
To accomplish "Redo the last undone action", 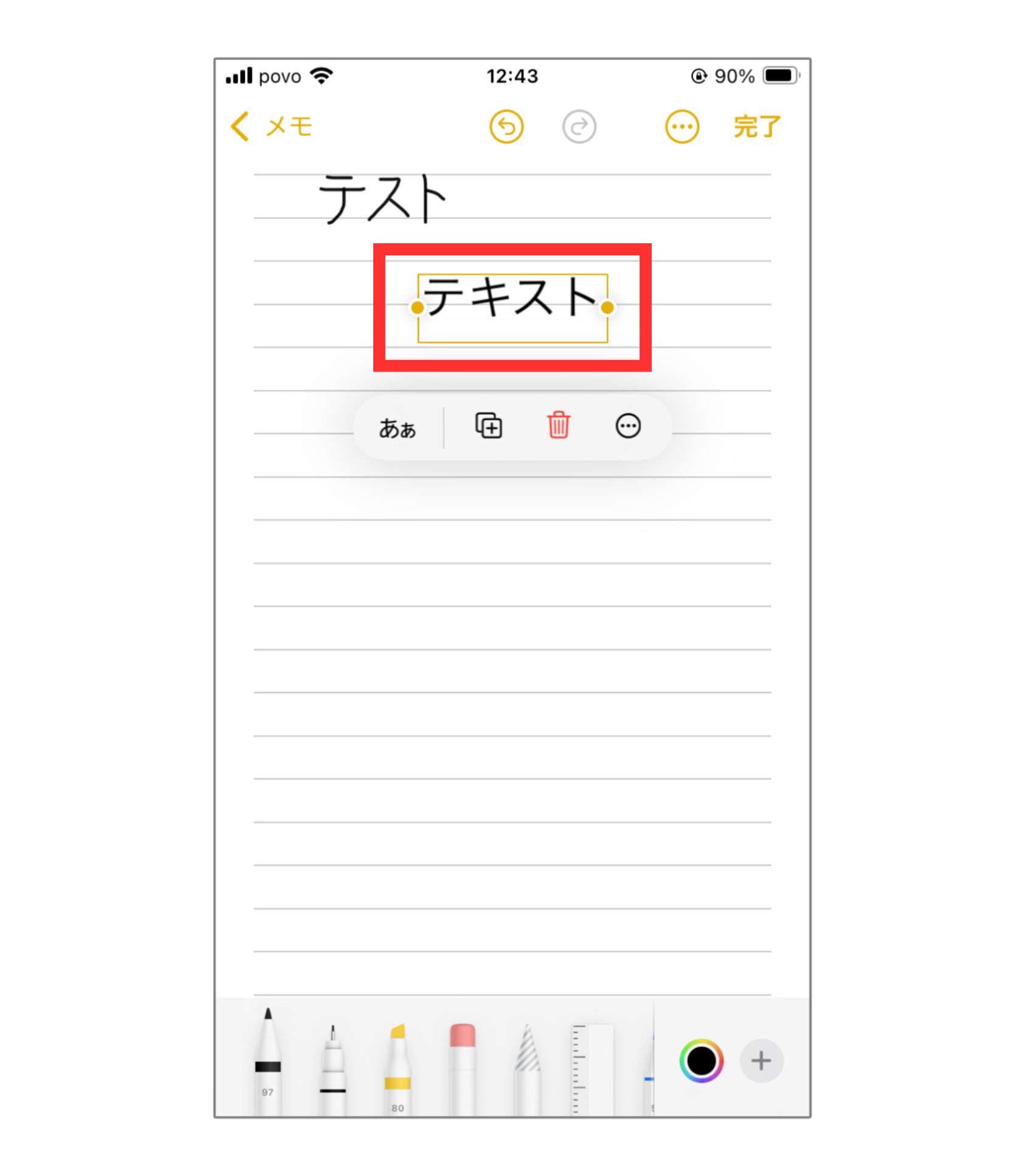I will pyautogui.click(x=579, y=126).
